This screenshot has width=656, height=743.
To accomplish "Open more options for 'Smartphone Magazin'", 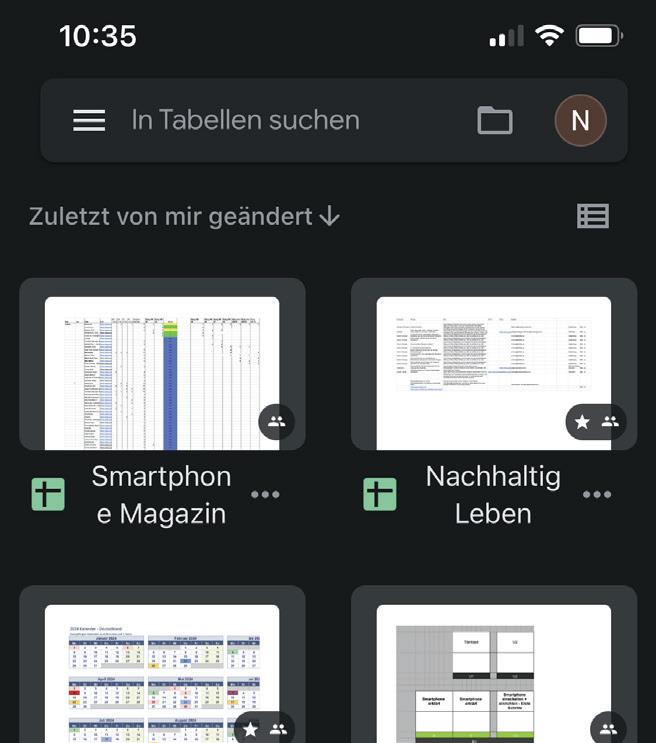I will pyautogui.click(x=265, y=495).
